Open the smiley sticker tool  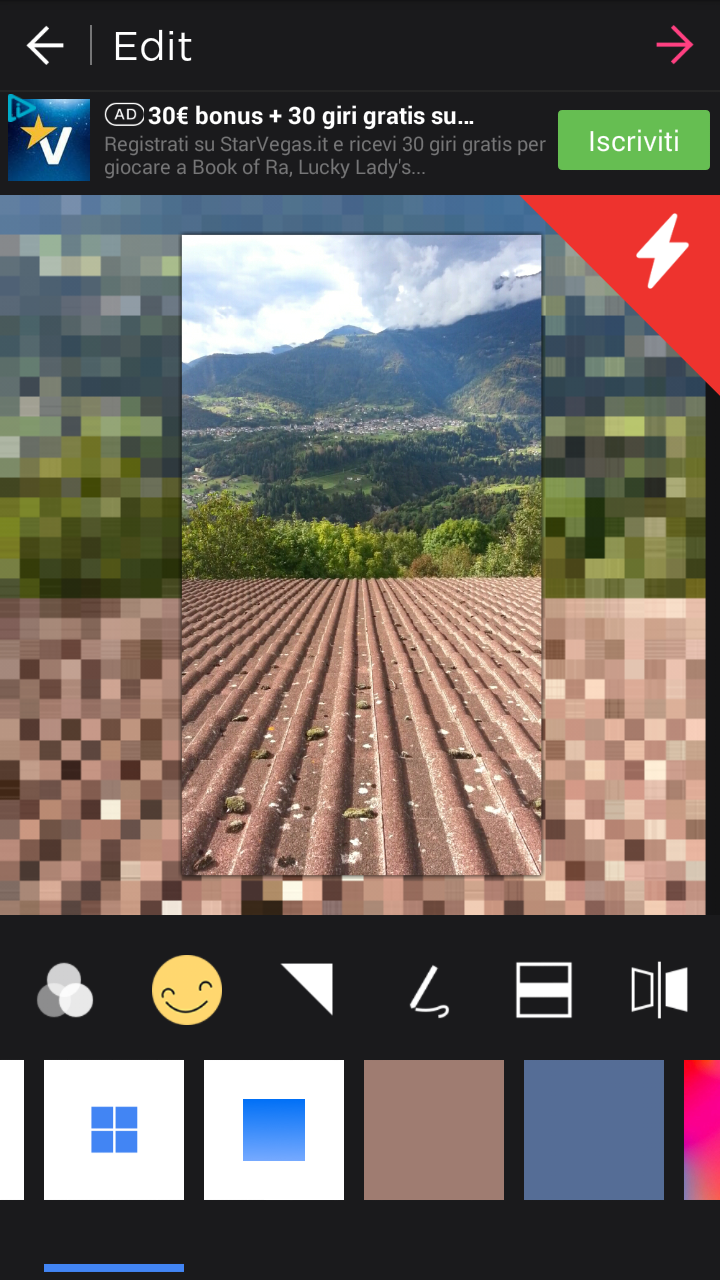187,990
